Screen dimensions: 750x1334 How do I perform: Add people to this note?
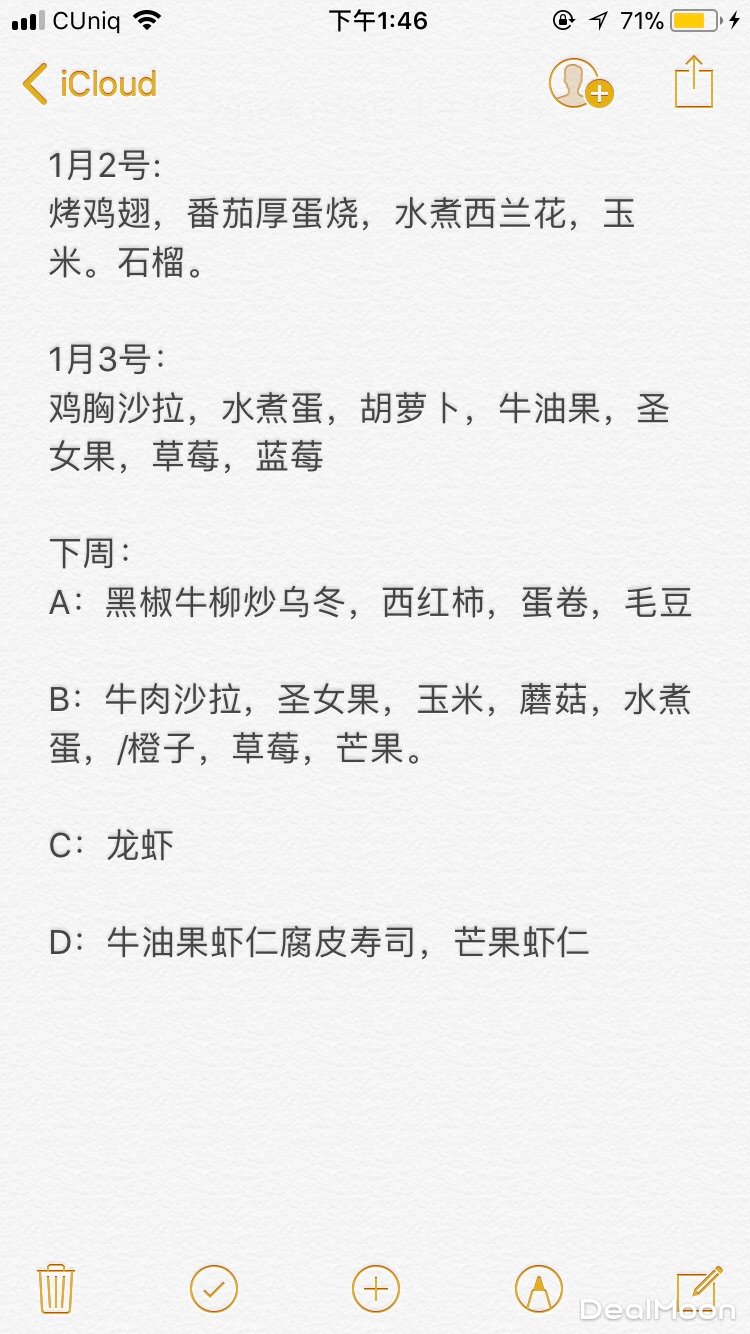click(x=580, y=84)
